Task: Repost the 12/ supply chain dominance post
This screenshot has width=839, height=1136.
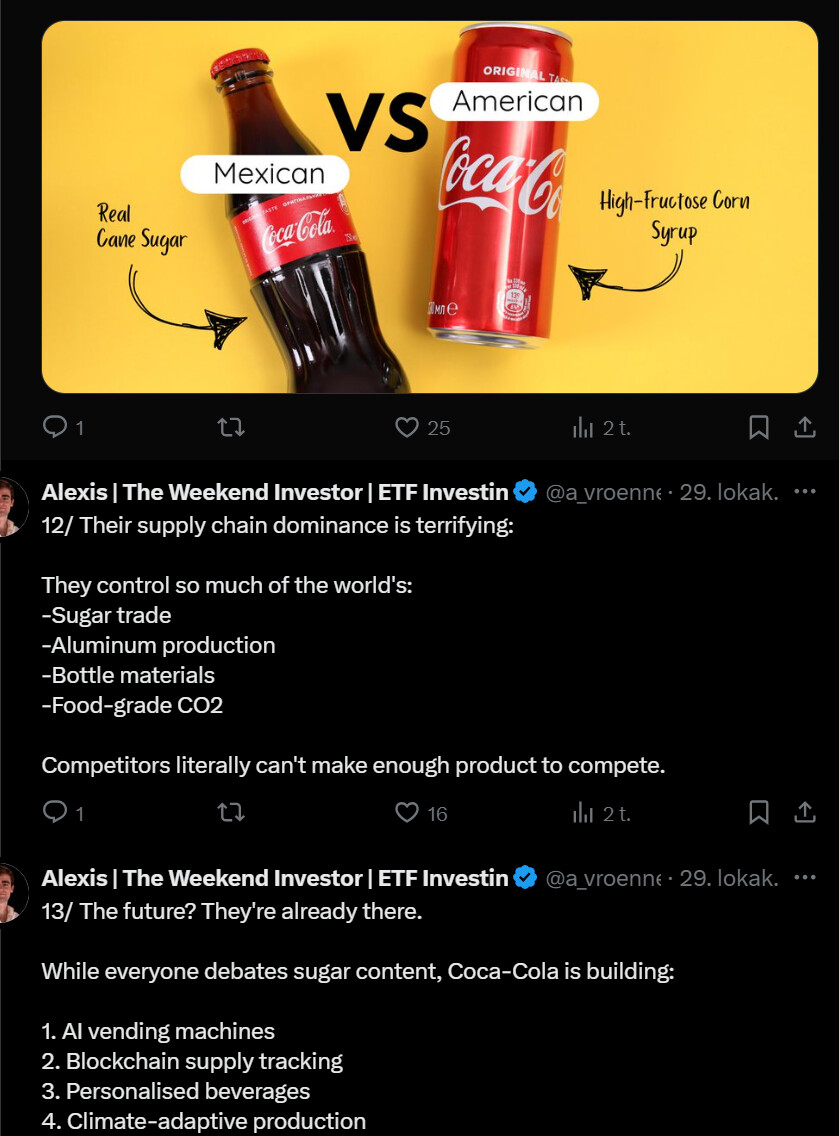Action: (231, 813)
